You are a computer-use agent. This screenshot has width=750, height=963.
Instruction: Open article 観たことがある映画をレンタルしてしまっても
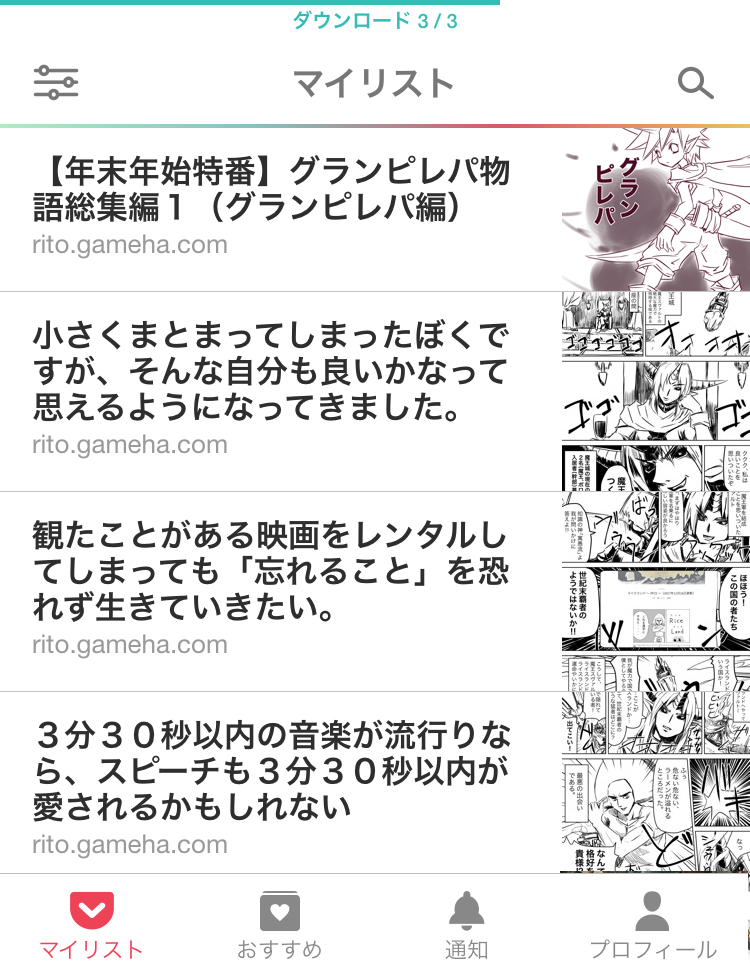click(x=272, y=570)
